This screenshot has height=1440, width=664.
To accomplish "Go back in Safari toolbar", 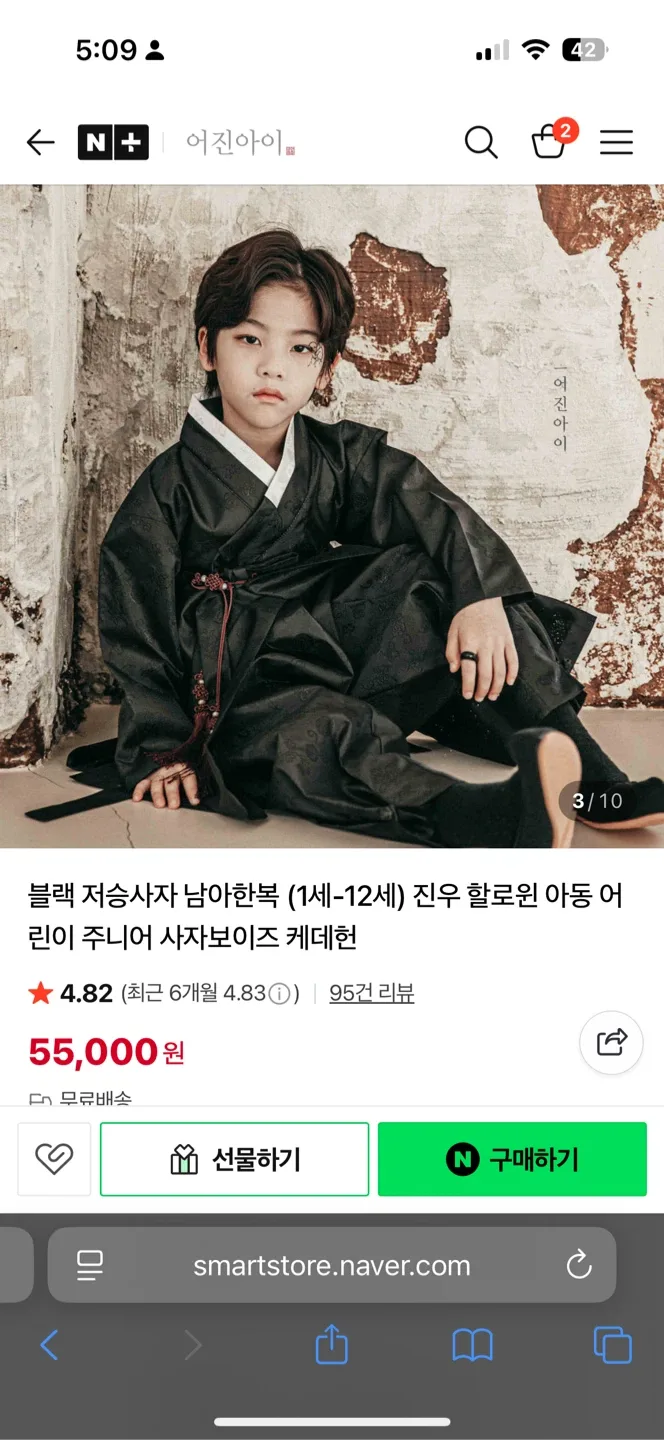I will [x=49, y=1345].
